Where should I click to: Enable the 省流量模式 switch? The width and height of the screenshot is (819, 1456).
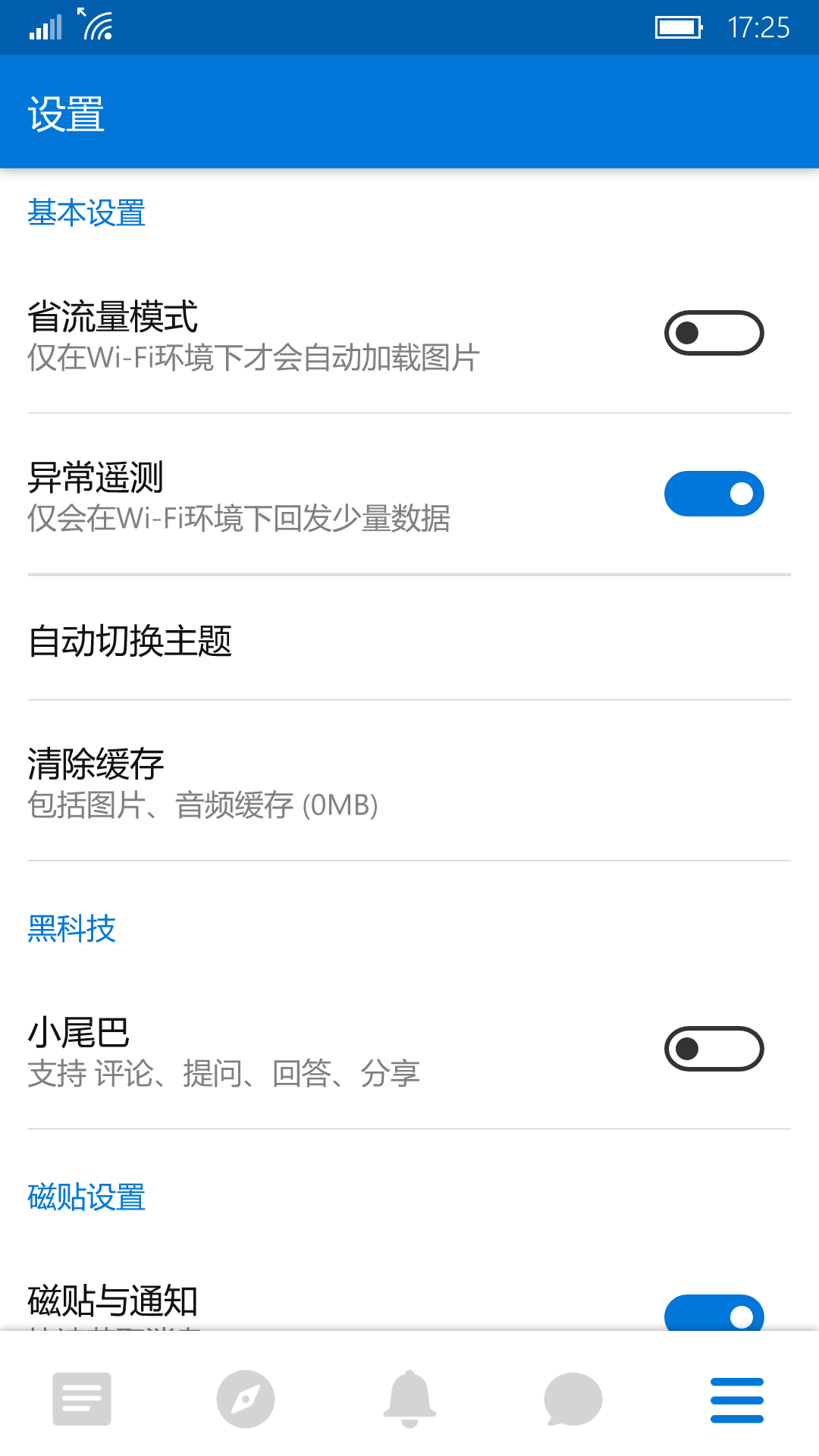click(x=714, y=333)
